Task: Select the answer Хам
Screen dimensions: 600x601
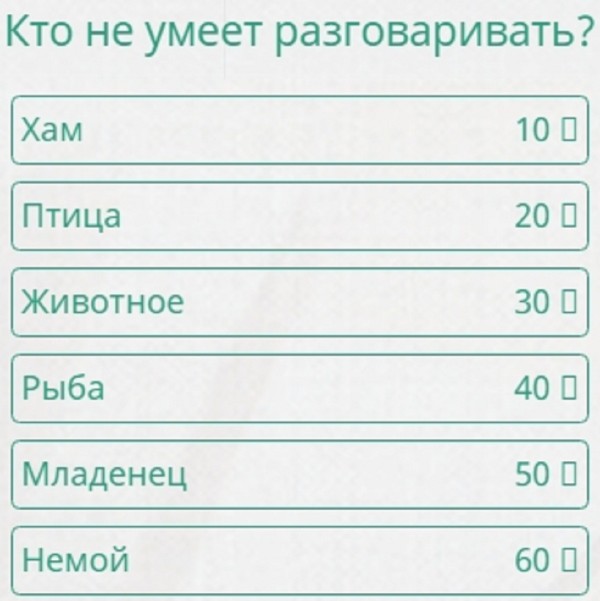Action: pos(299,129)
